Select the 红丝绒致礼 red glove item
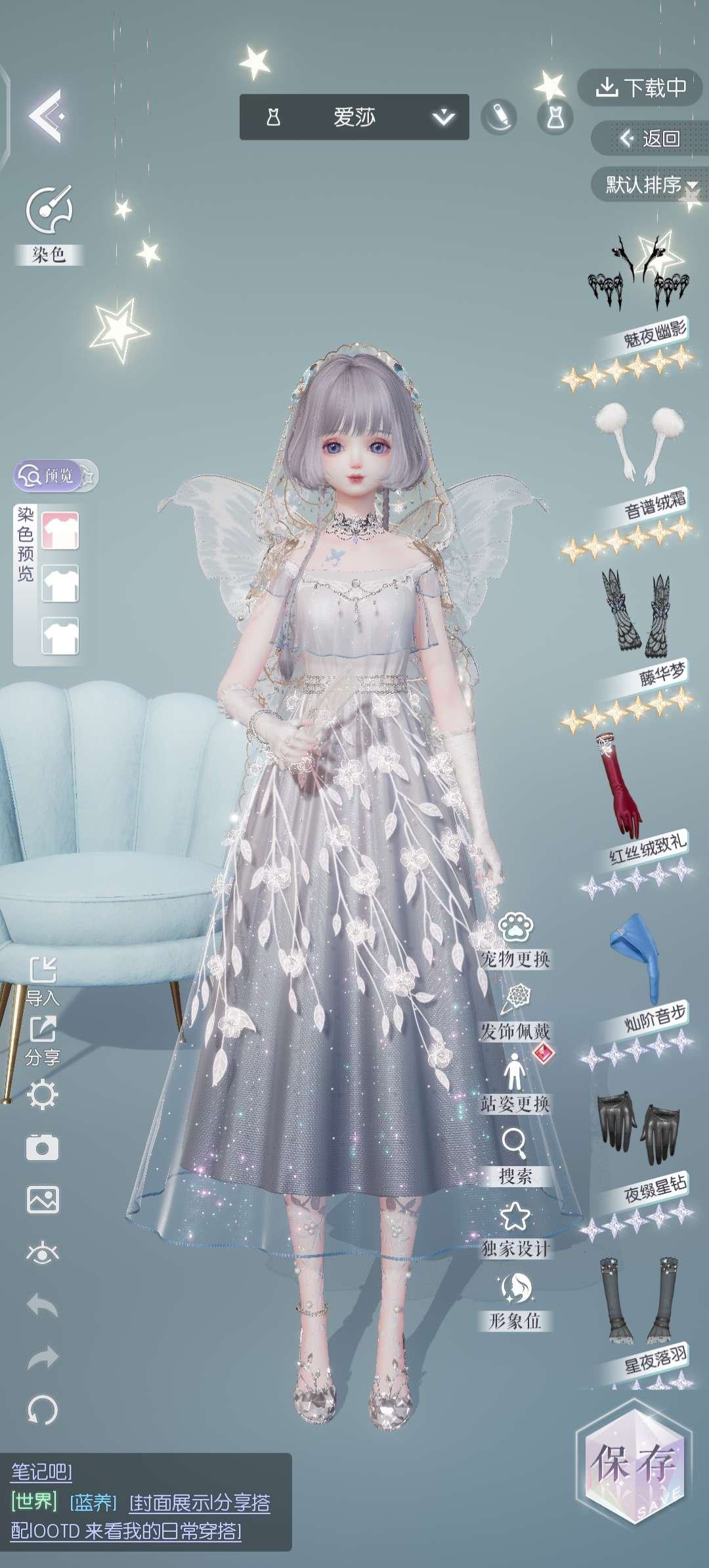This screenshot has width=709, height=1568. click(x=620, y=788)
